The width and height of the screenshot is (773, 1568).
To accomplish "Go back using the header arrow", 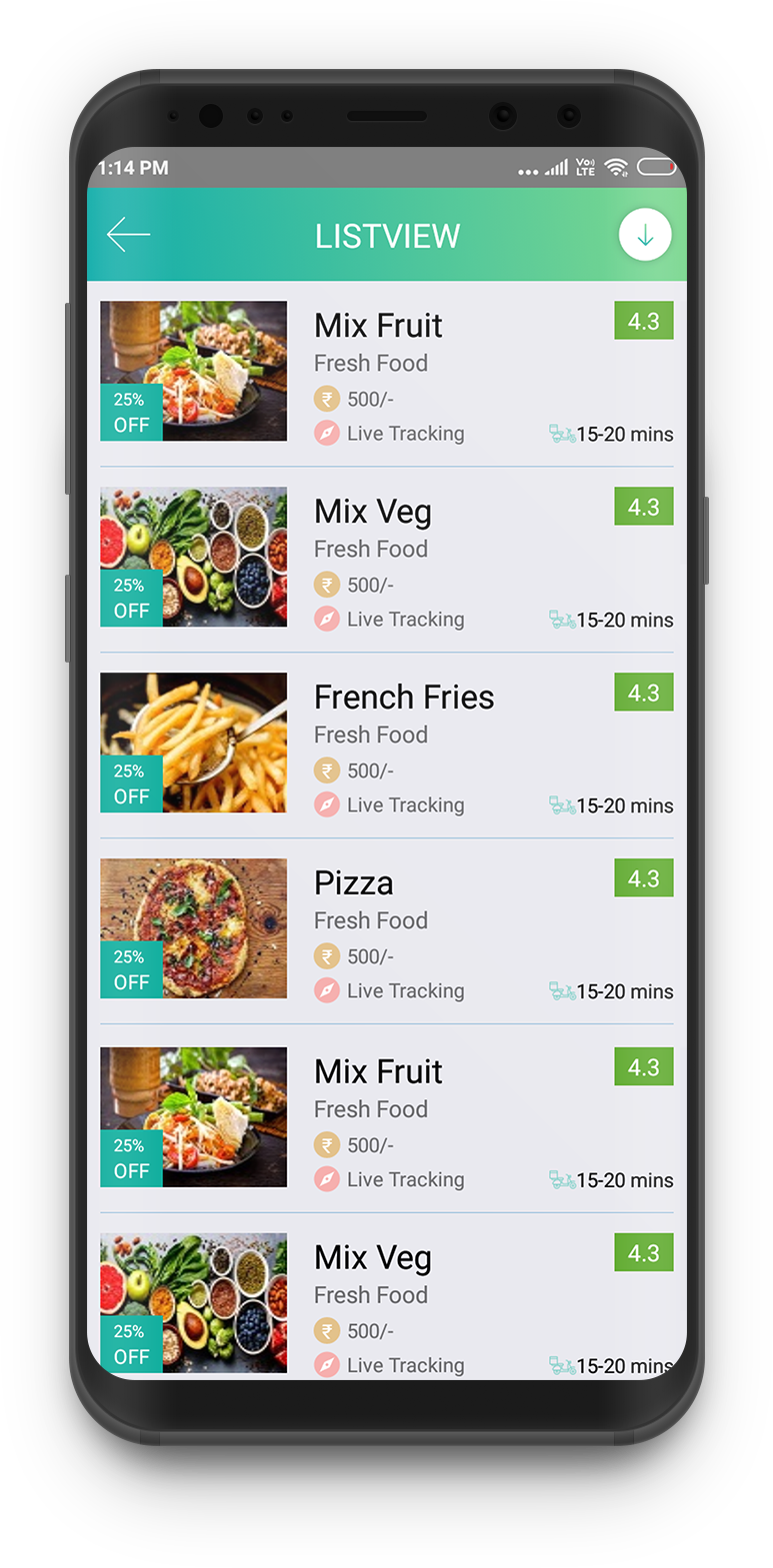I will (x=128, y=235).
